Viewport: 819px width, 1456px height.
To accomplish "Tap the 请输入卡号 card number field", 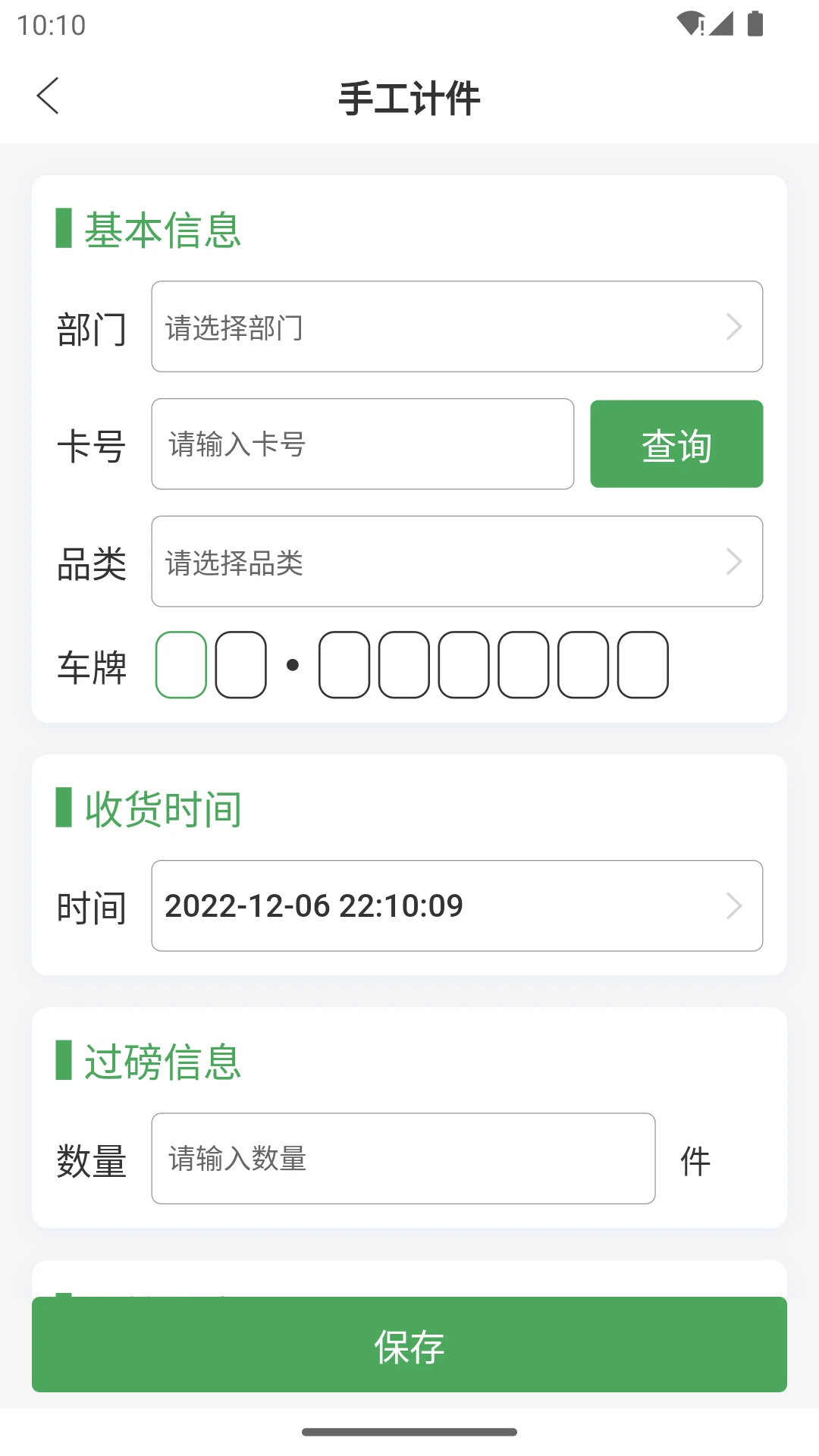I will pos(363,444).
